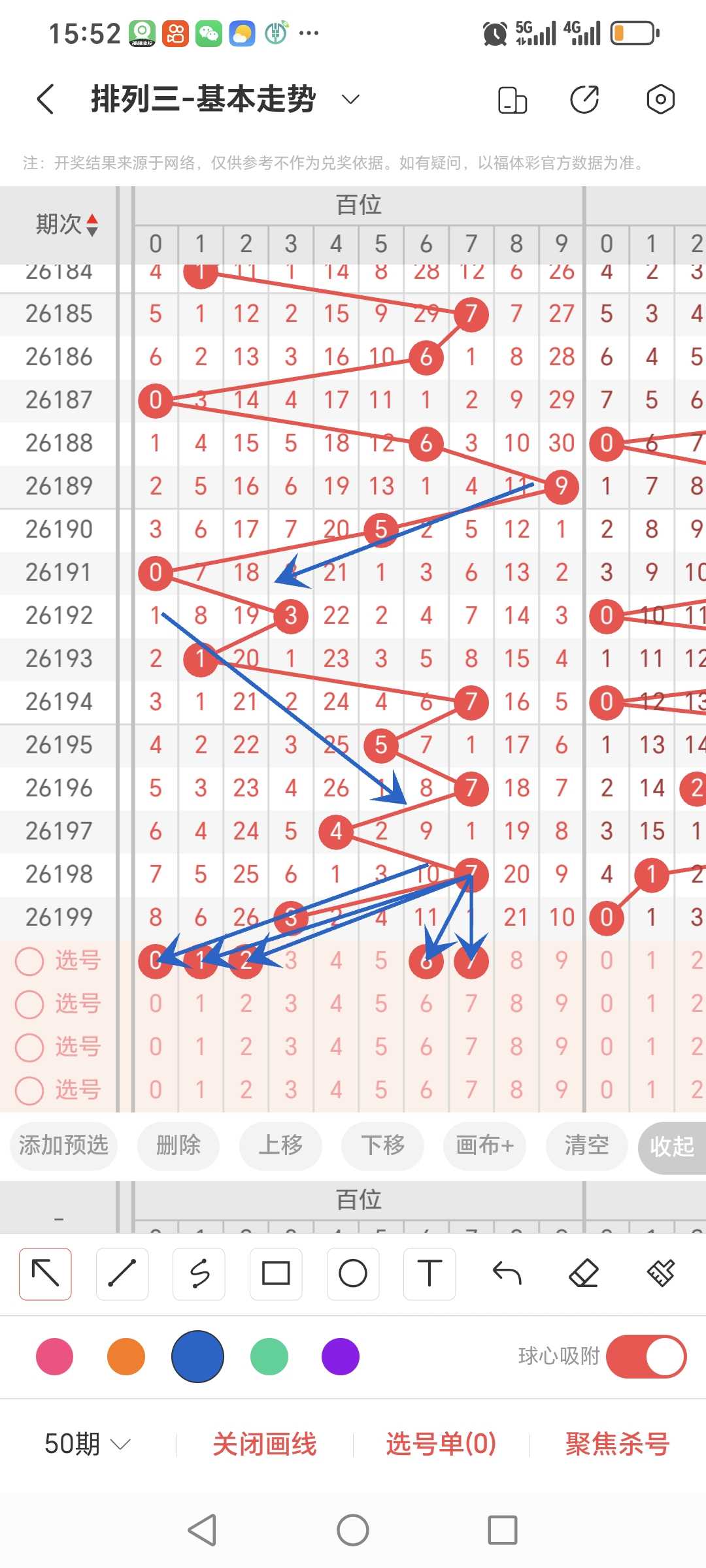Select the arrow drawing tool
This screenshot has height=1568, width=706.
pos(45,1273)
